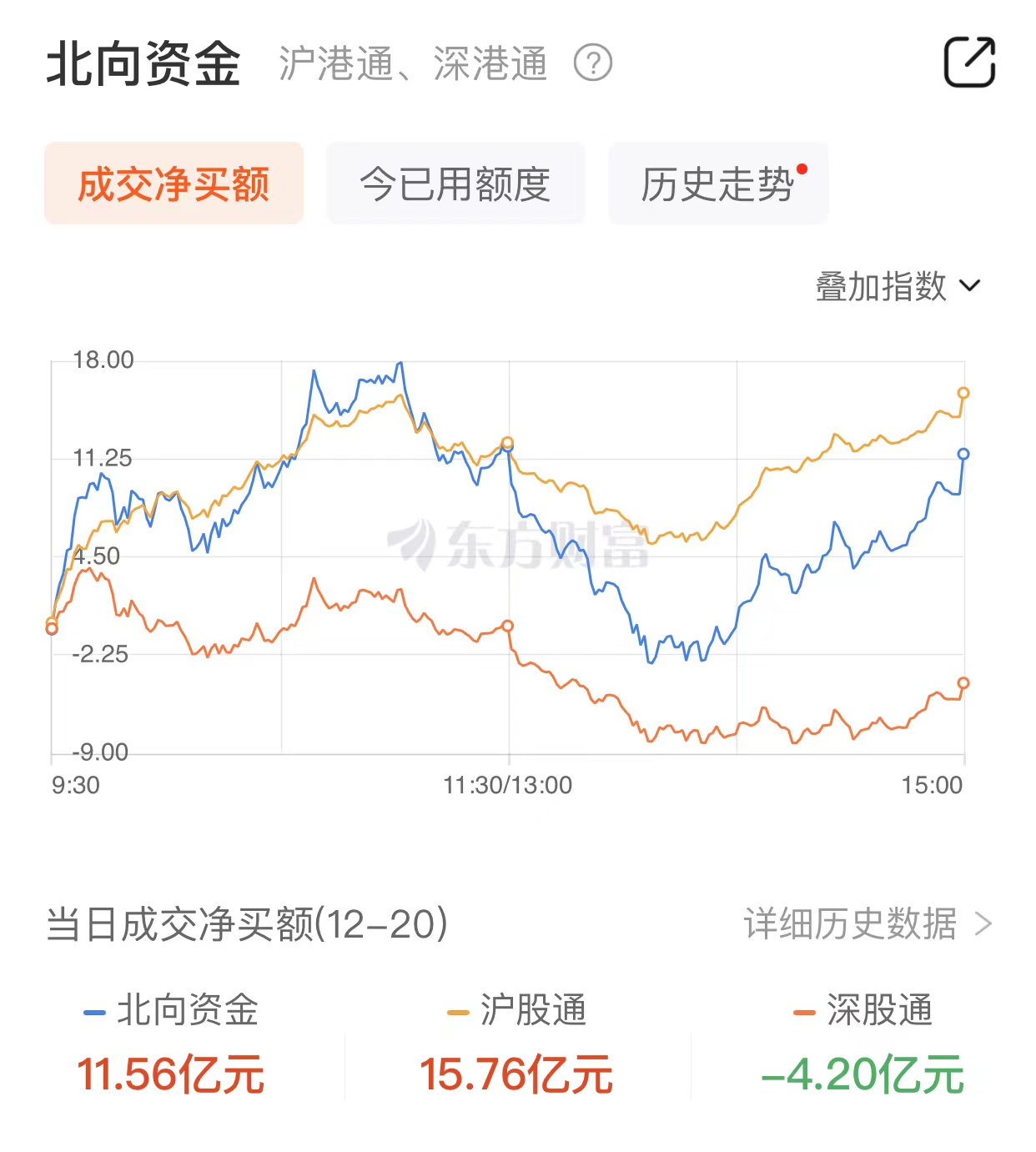Viewport: 1036px width, 1152px height.
Task: Switch to the 今已用额度 tab
Action: (455, 184)
